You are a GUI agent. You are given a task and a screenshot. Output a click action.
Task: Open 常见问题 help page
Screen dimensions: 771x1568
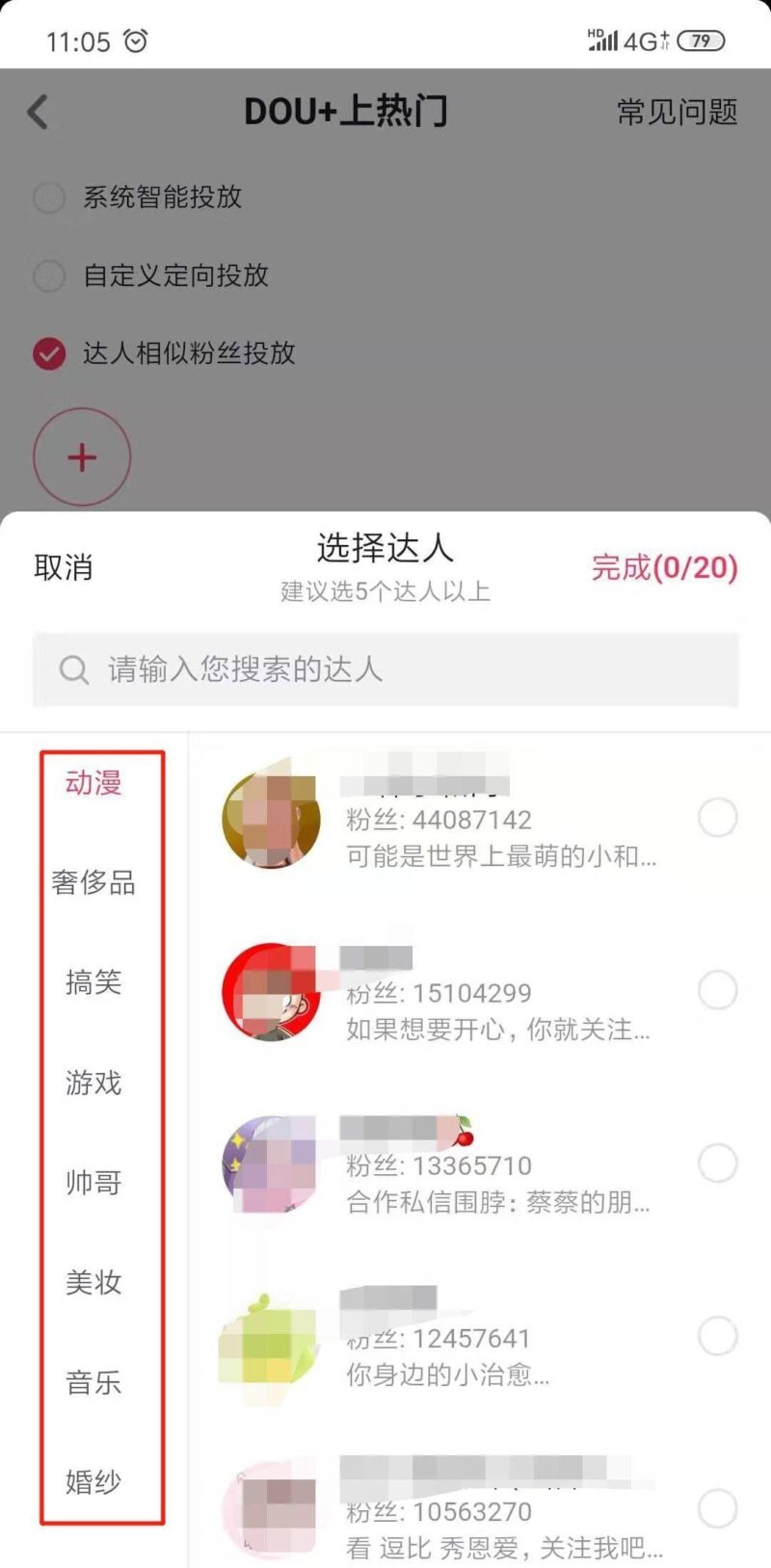point(678,113)
